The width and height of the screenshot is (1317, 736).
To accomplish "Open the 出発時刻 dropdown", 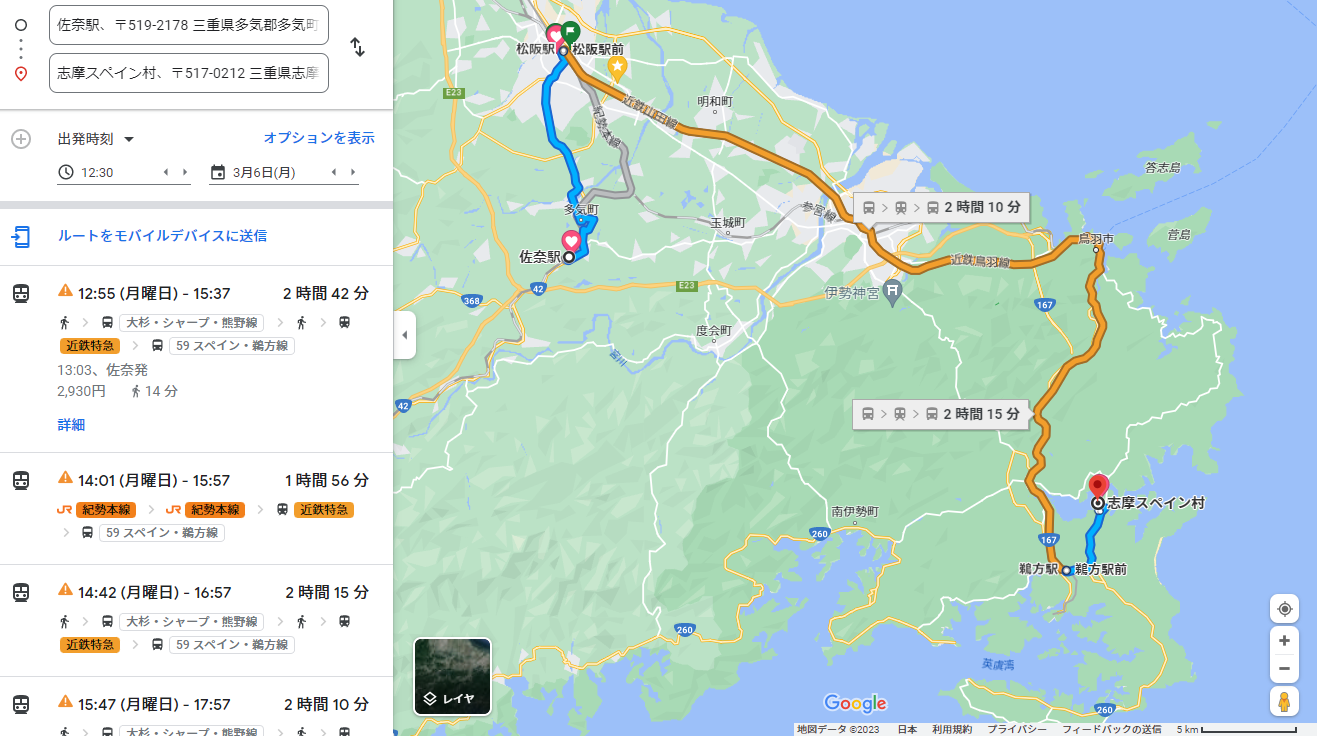I will point(96,139).
